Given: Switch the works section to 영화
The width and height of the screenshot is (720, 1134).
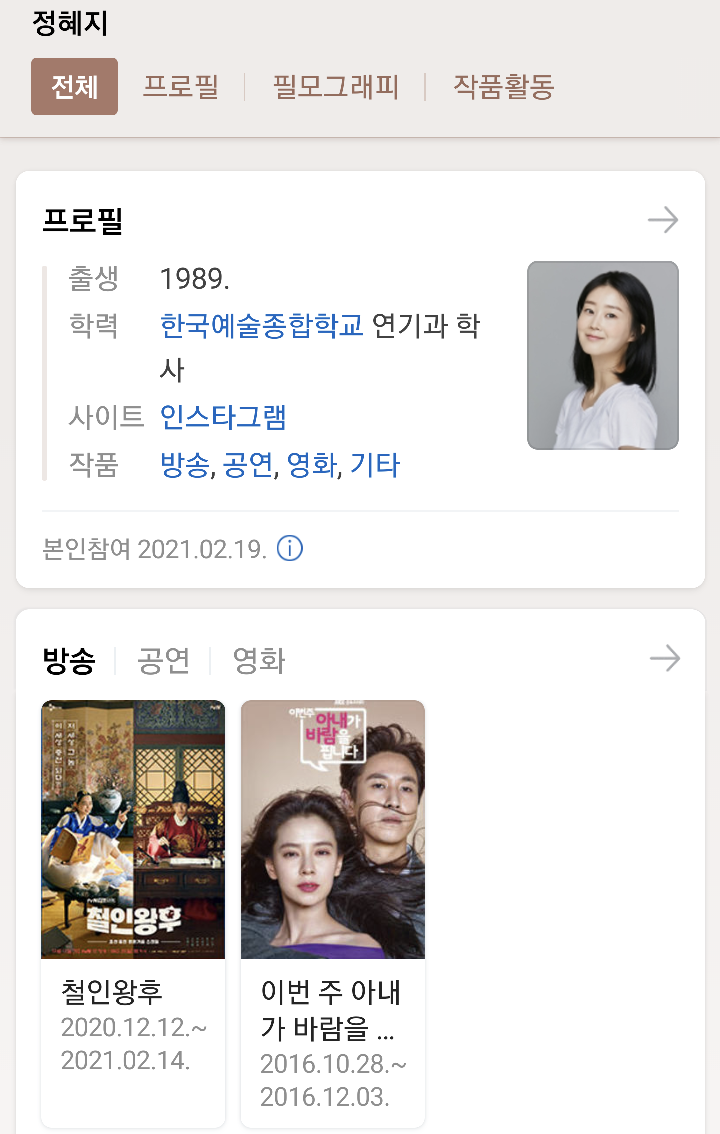Looking at the screenshot, I should (x=259, y=660).
